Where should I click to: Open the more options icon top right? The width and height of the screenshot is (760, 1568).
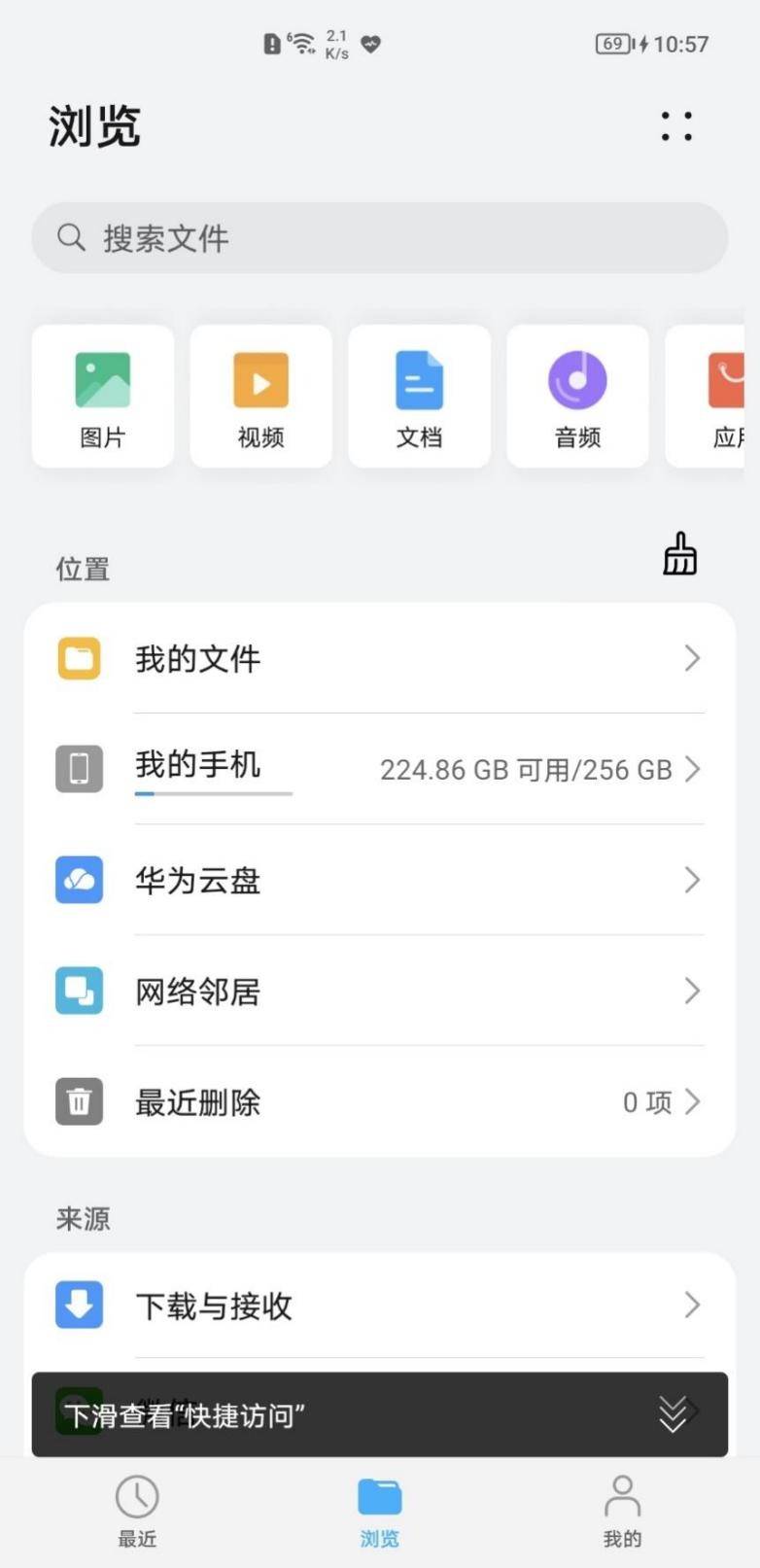[676, 127]
